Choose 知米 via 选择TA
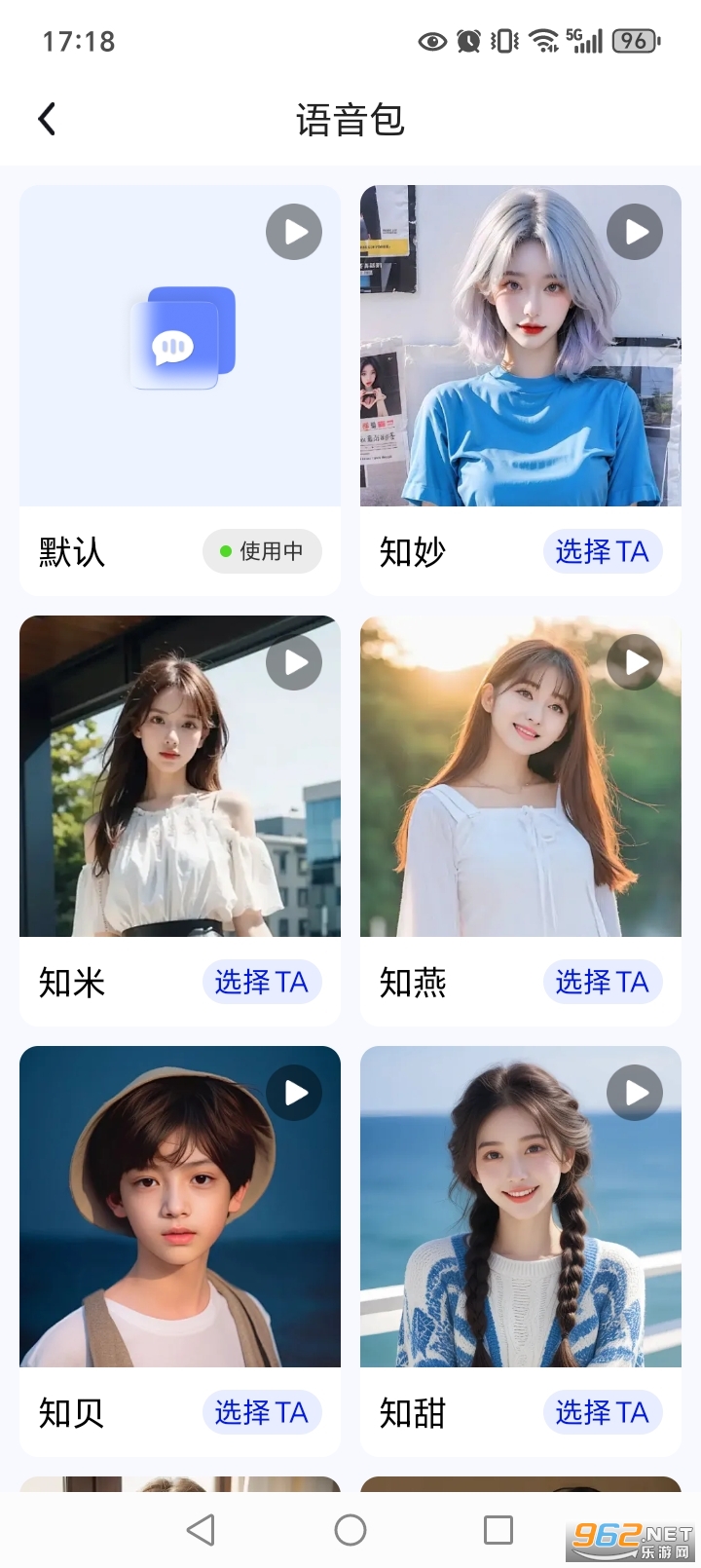701x1568 pixels. pyautogui.click(x=261, y=982)
